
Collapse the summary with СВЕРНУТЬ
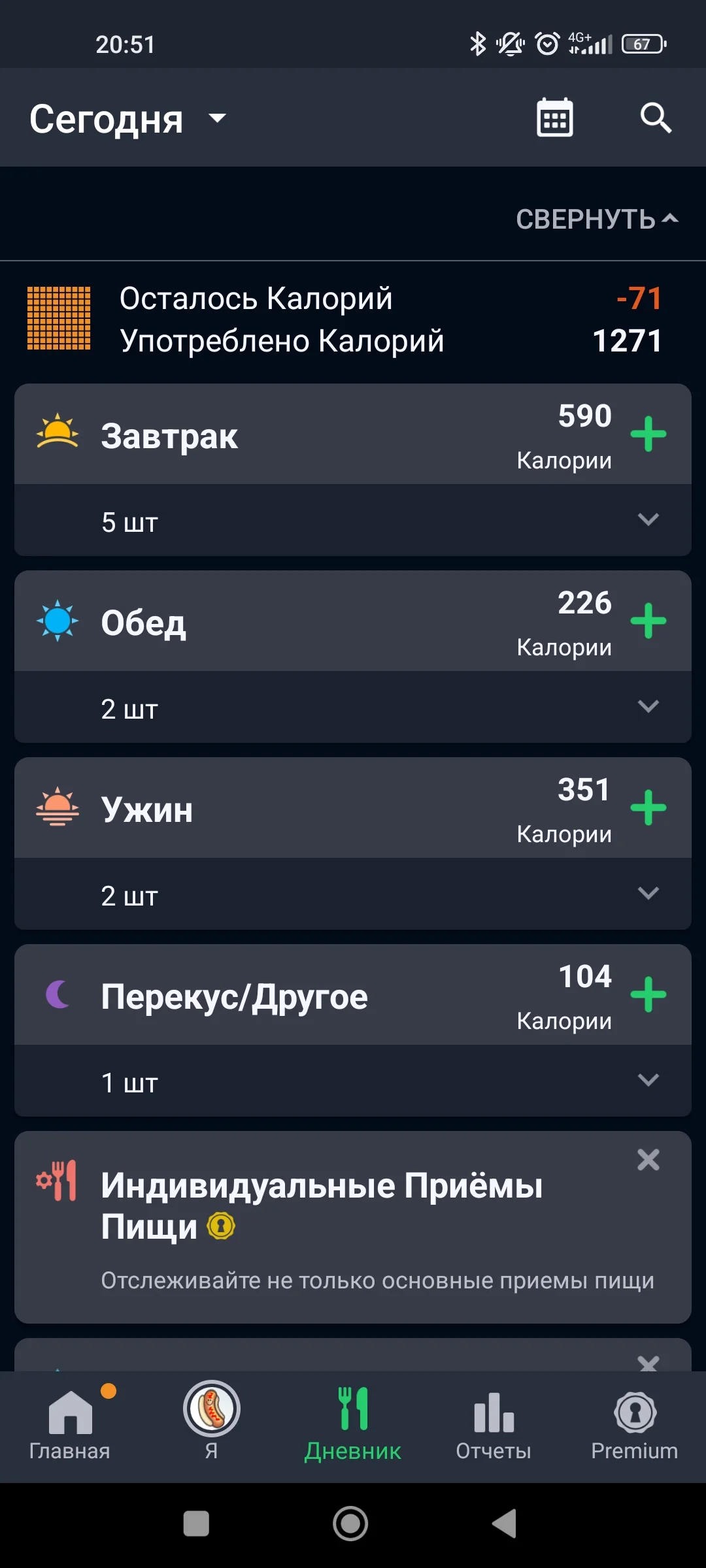pyautogui.click(x=596, y=220)
